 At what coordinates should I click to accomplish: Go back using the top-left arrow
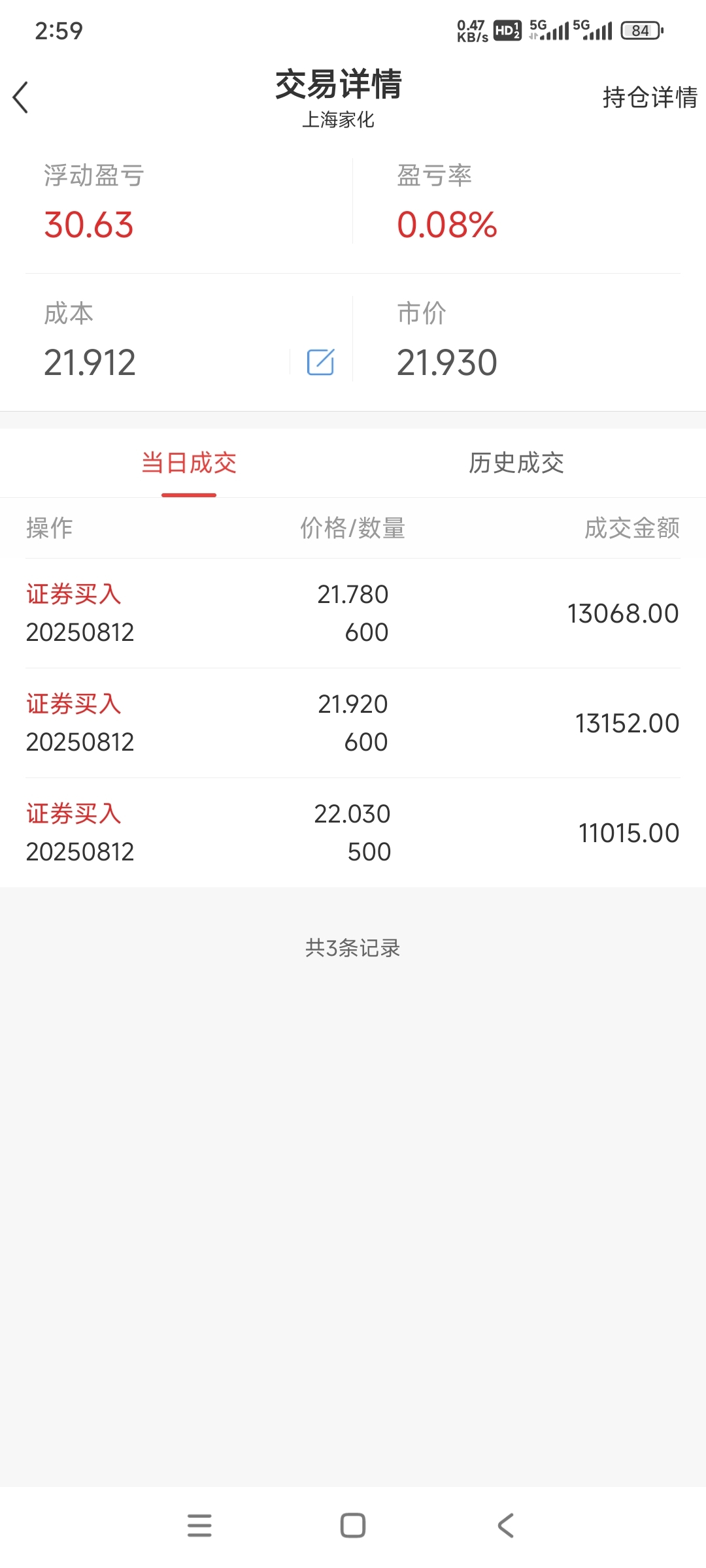[x=21, y=97]
